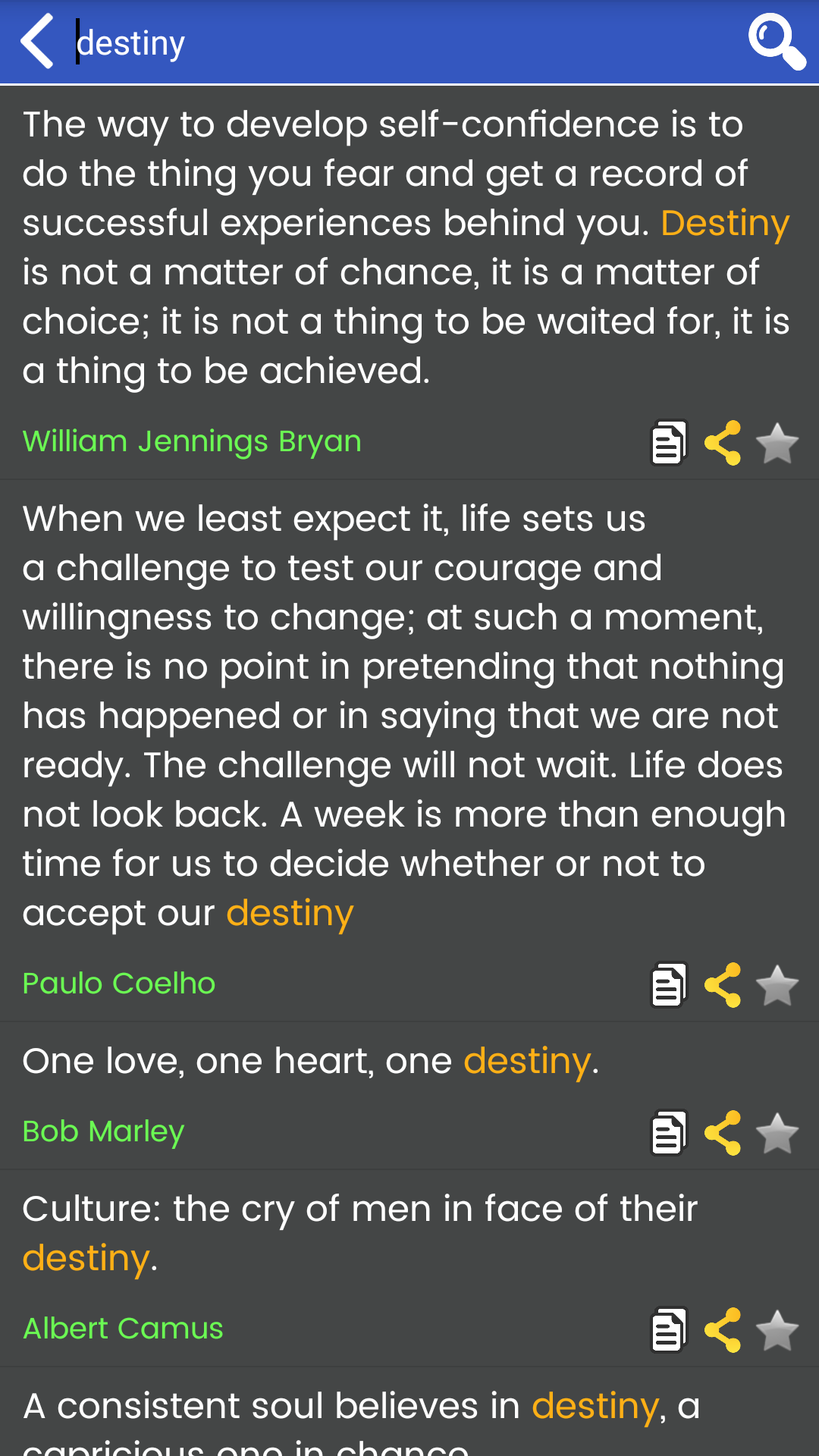Copy the Paulo Coelho quote
Viewport: 819px width, 1456px height.
pyautogui.click(x=669, y=985)
